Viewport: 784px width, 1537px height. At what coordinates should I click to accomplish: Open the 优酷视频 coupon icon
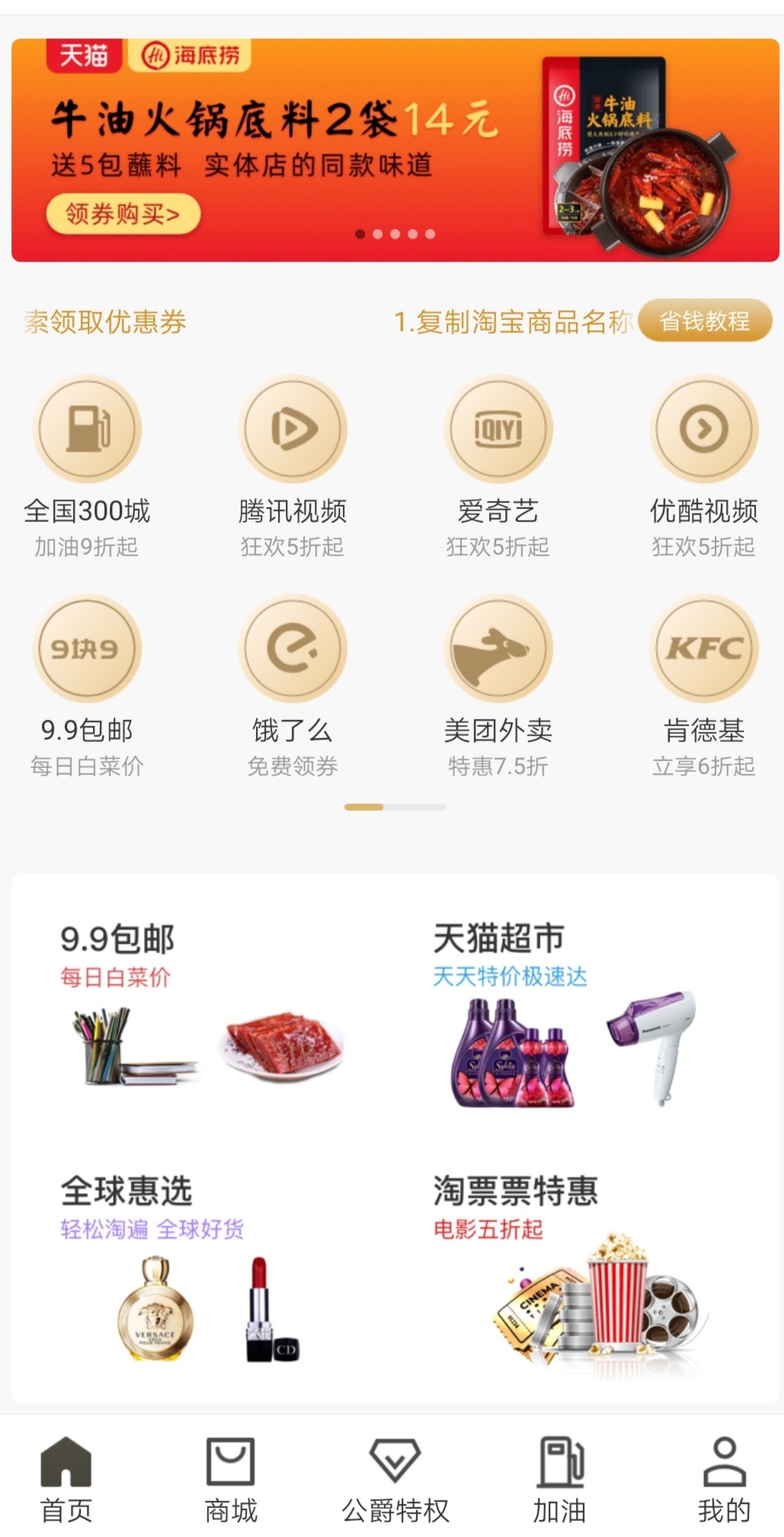pyautogui.click(x=704, y=429)
